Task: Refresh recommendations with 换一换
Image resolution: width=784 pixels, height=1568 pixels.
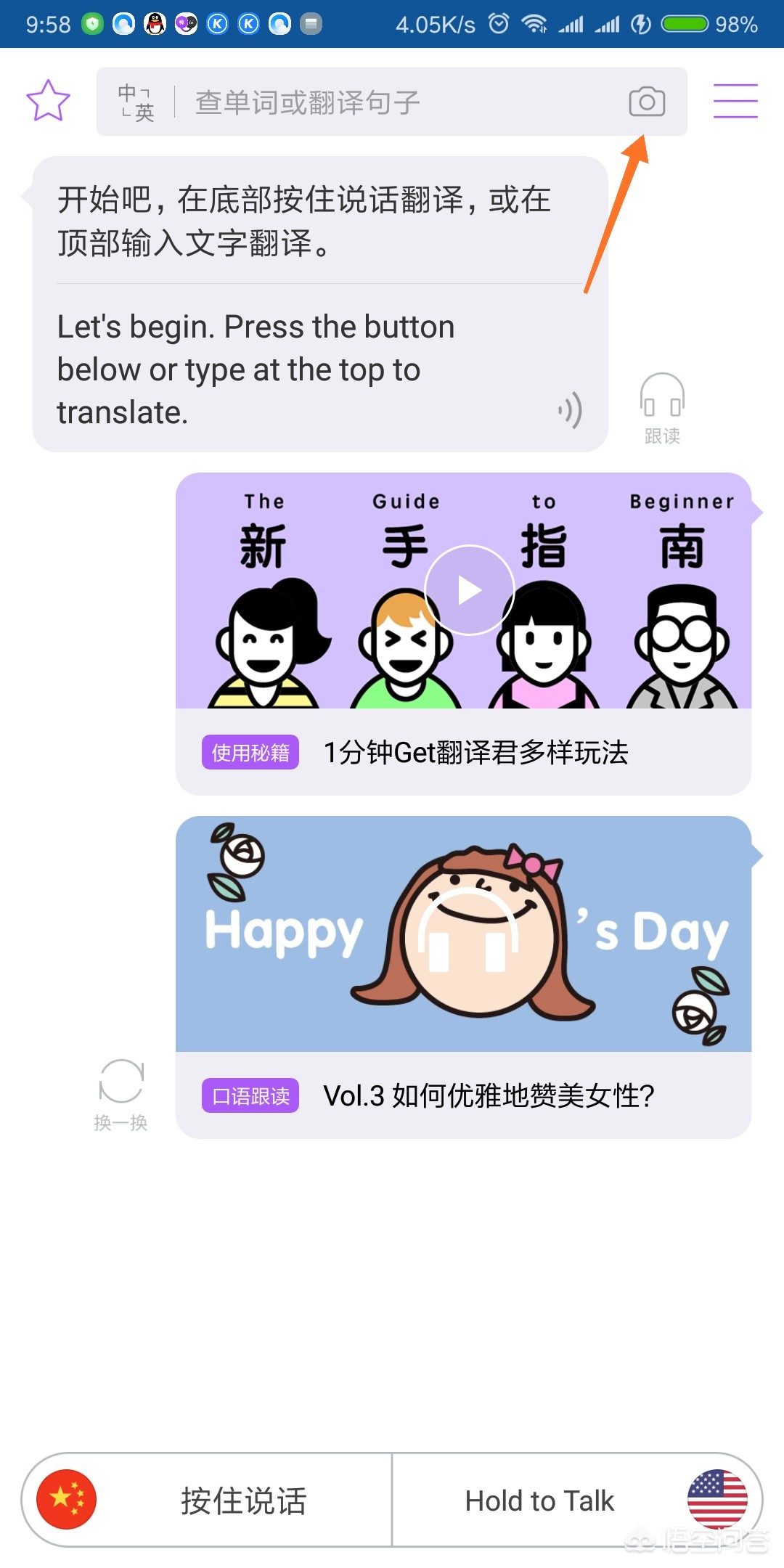Action: (121, 1095)
